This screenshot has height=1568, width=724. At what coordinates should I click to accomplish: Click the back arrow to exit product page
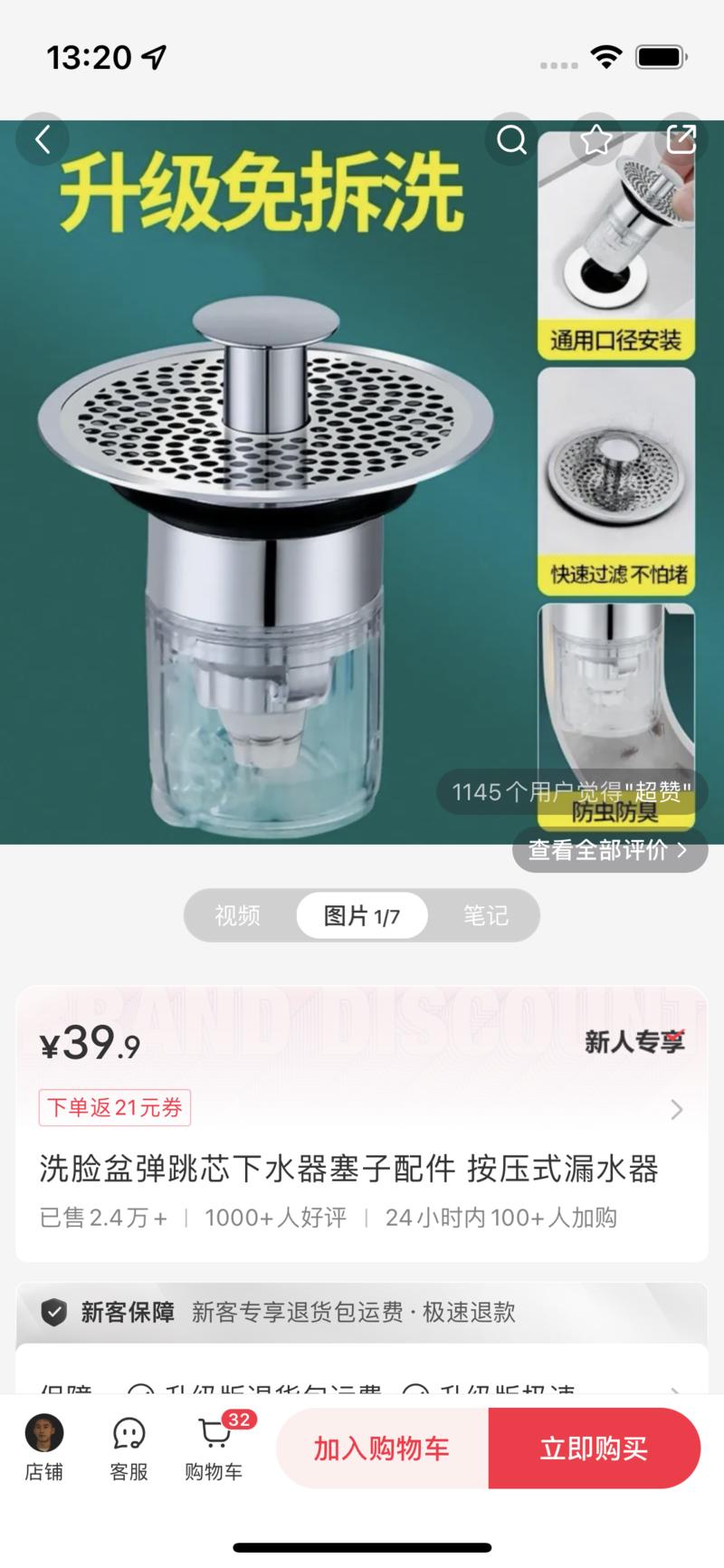tap(42, 139)
